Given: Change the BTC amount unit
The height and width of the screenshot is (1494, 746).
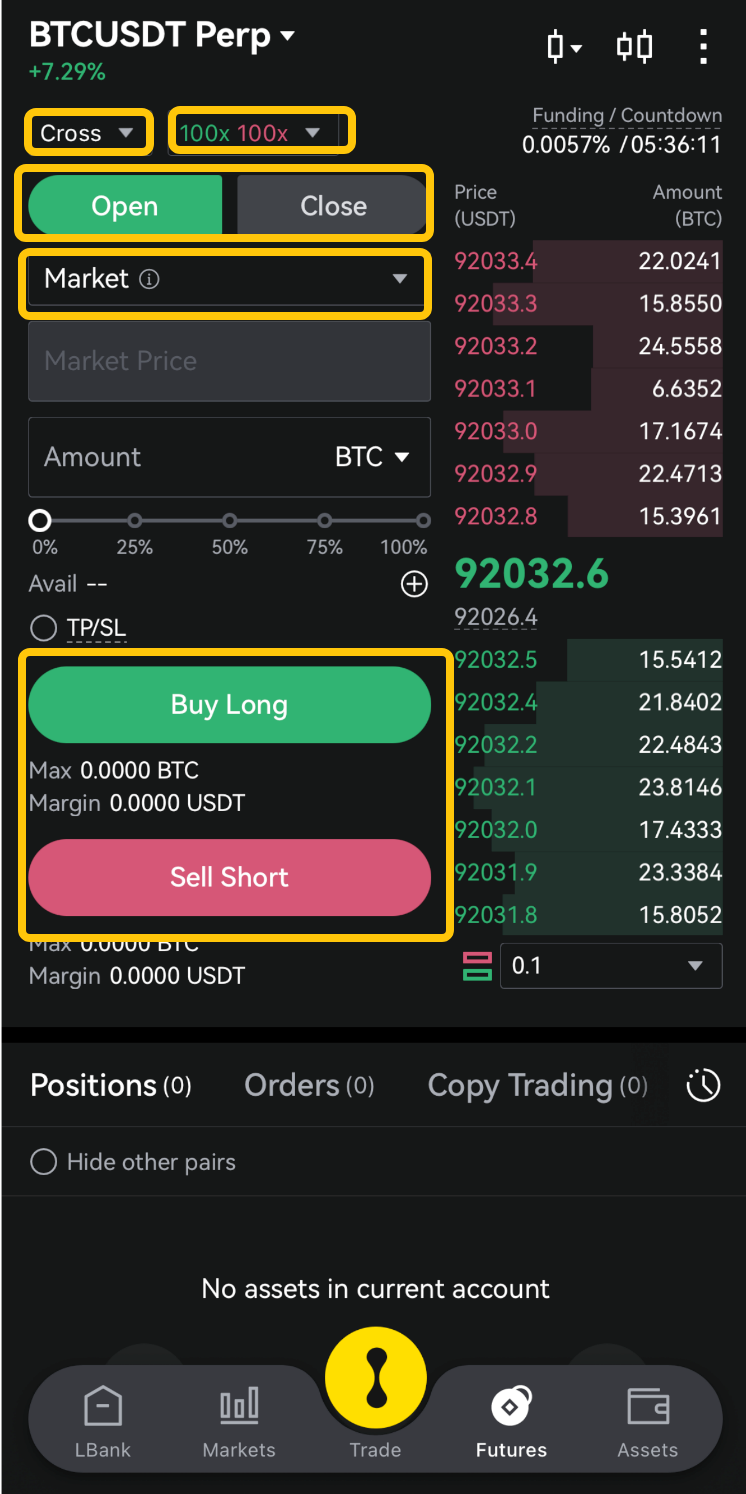Looking at the screenshot, I should [x=372, y=457].
